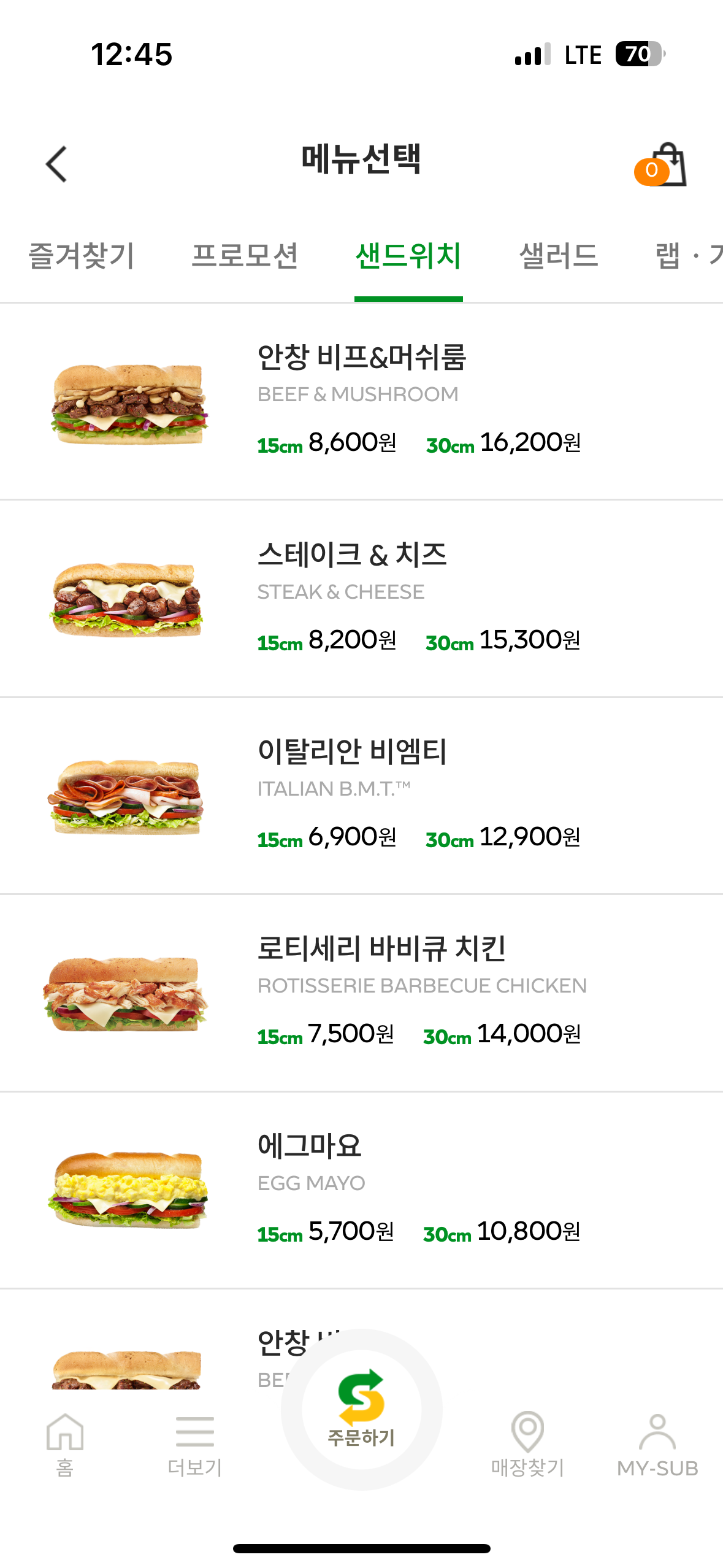The image size is (723, 1568).
Task: Switch to the 즐겨찾기 tab
Action: tap(82, 256)
